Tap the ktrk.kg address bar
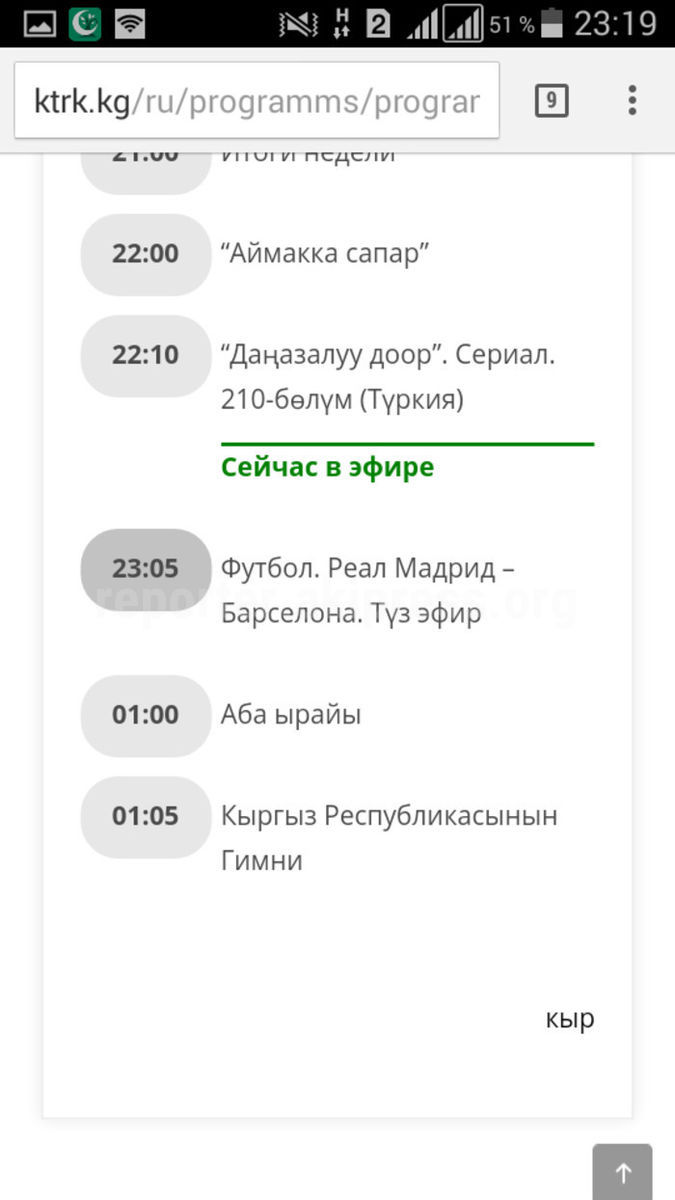Image resolution: width=675 pixels, height=1200 pixels. [257, 101]
